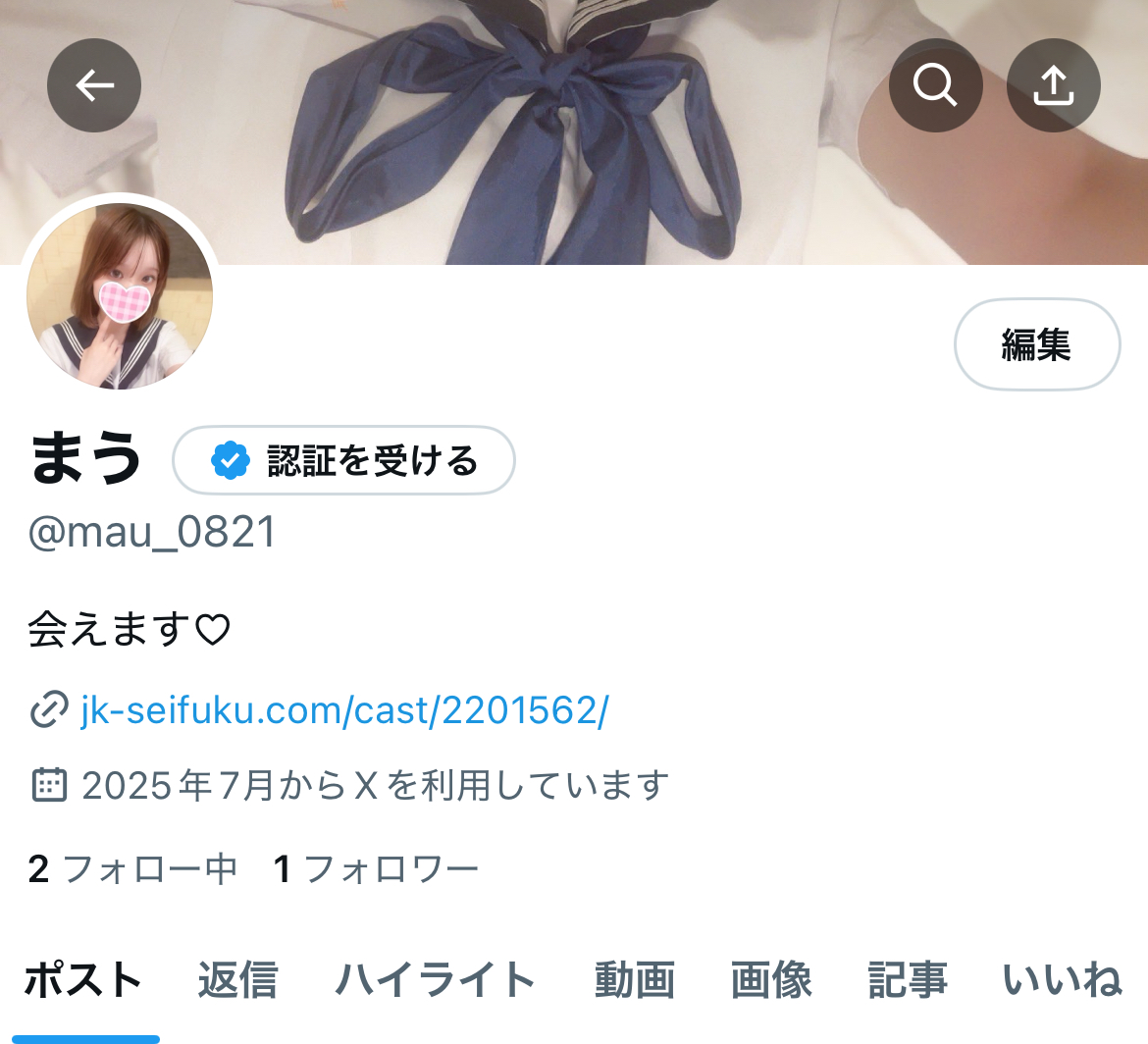Switch to the 返信 replies tab
This screenshot has width=1148, height=1044.
point(237,979)
